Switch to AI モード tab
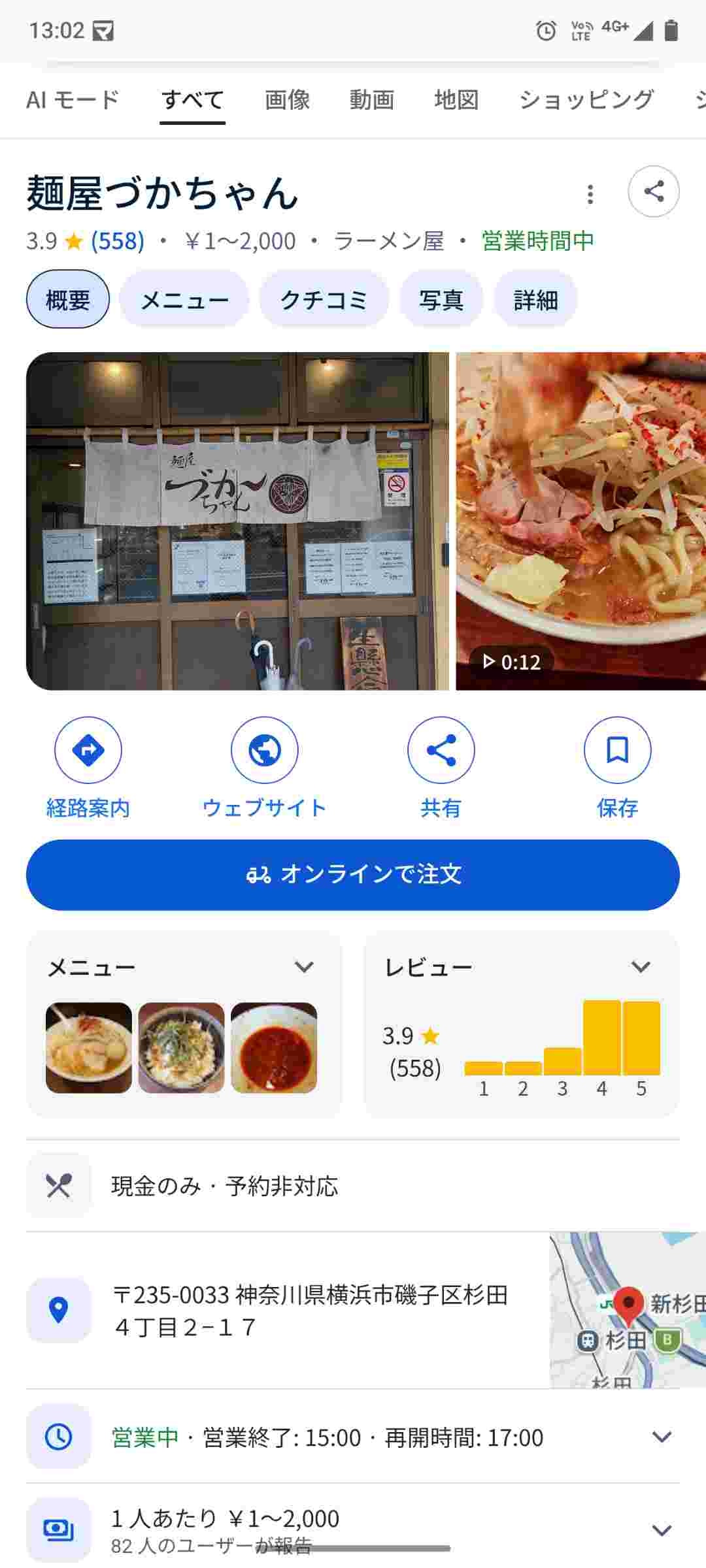The width and height of the screenshot is (706, 1568). click(73, 100)
